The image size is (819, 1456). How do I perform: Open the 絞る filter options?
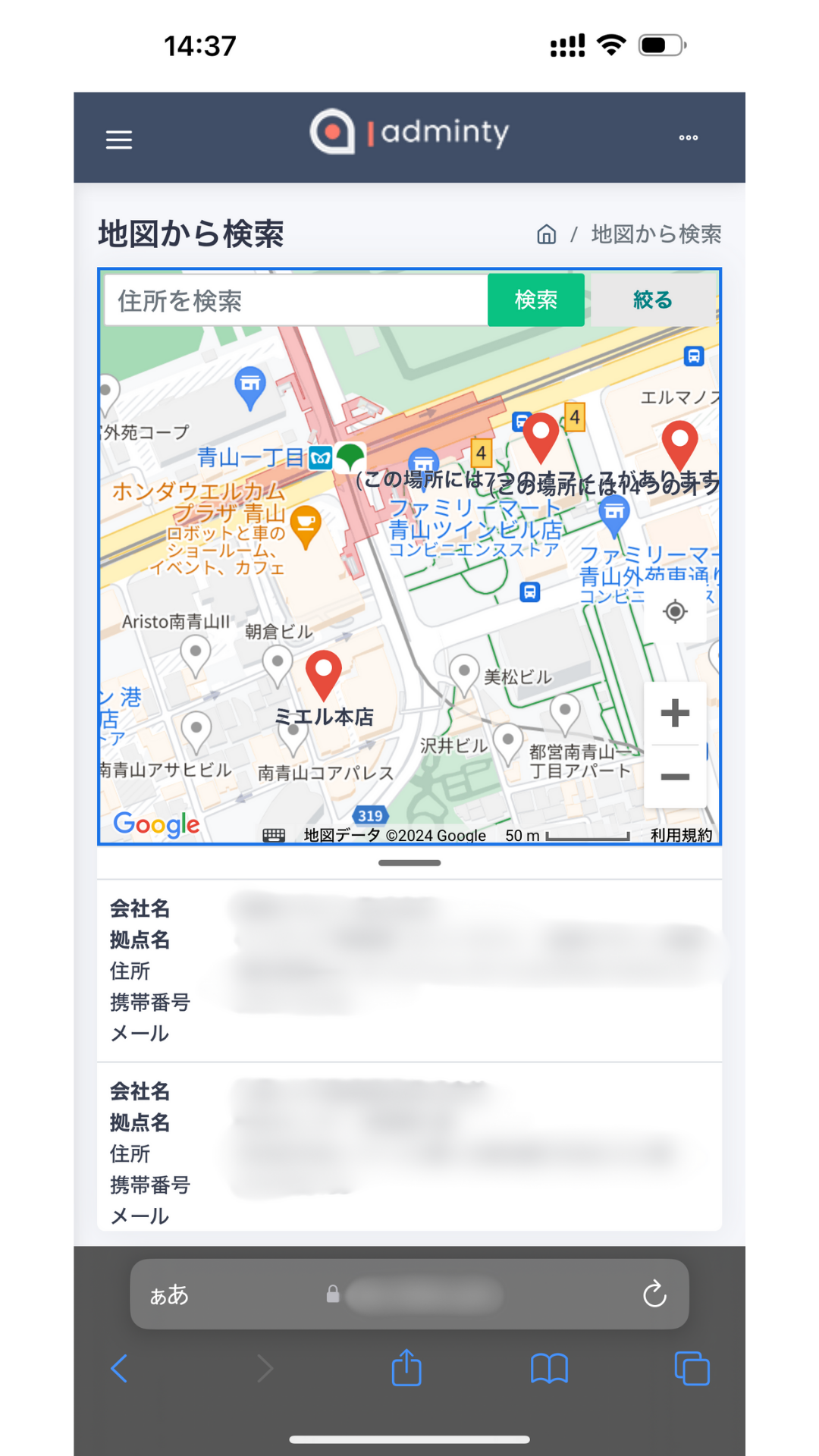point(652,300)
